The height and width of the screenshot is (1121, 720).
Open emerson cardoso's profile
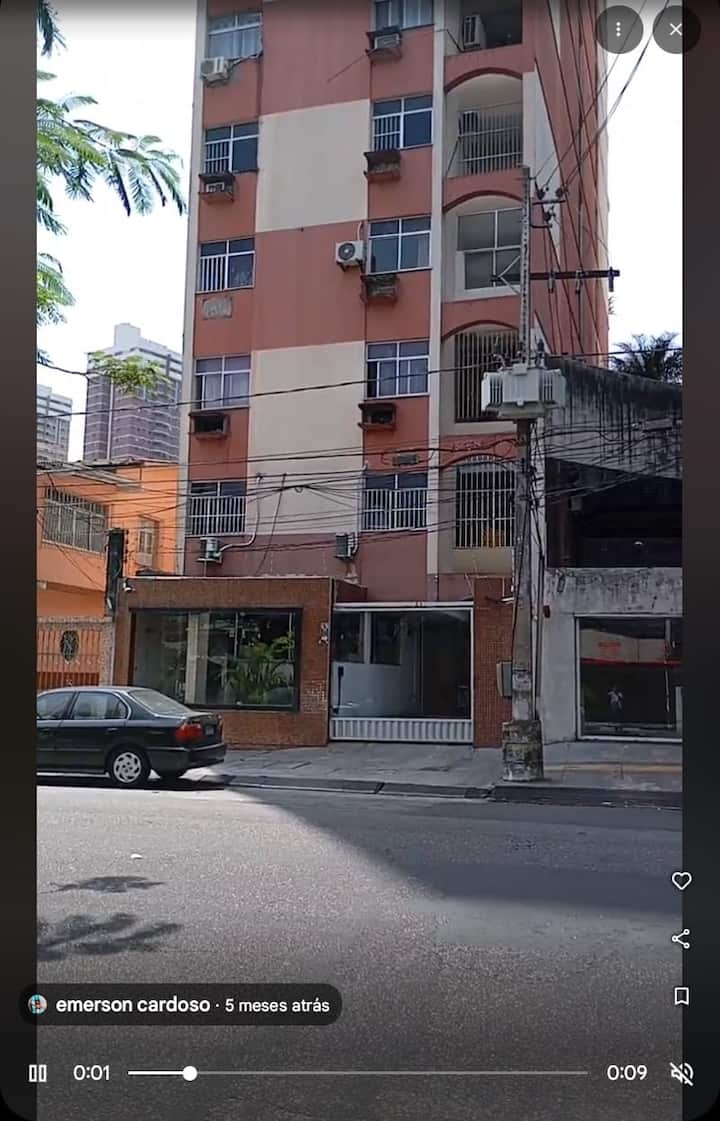tap(132, 1005)
